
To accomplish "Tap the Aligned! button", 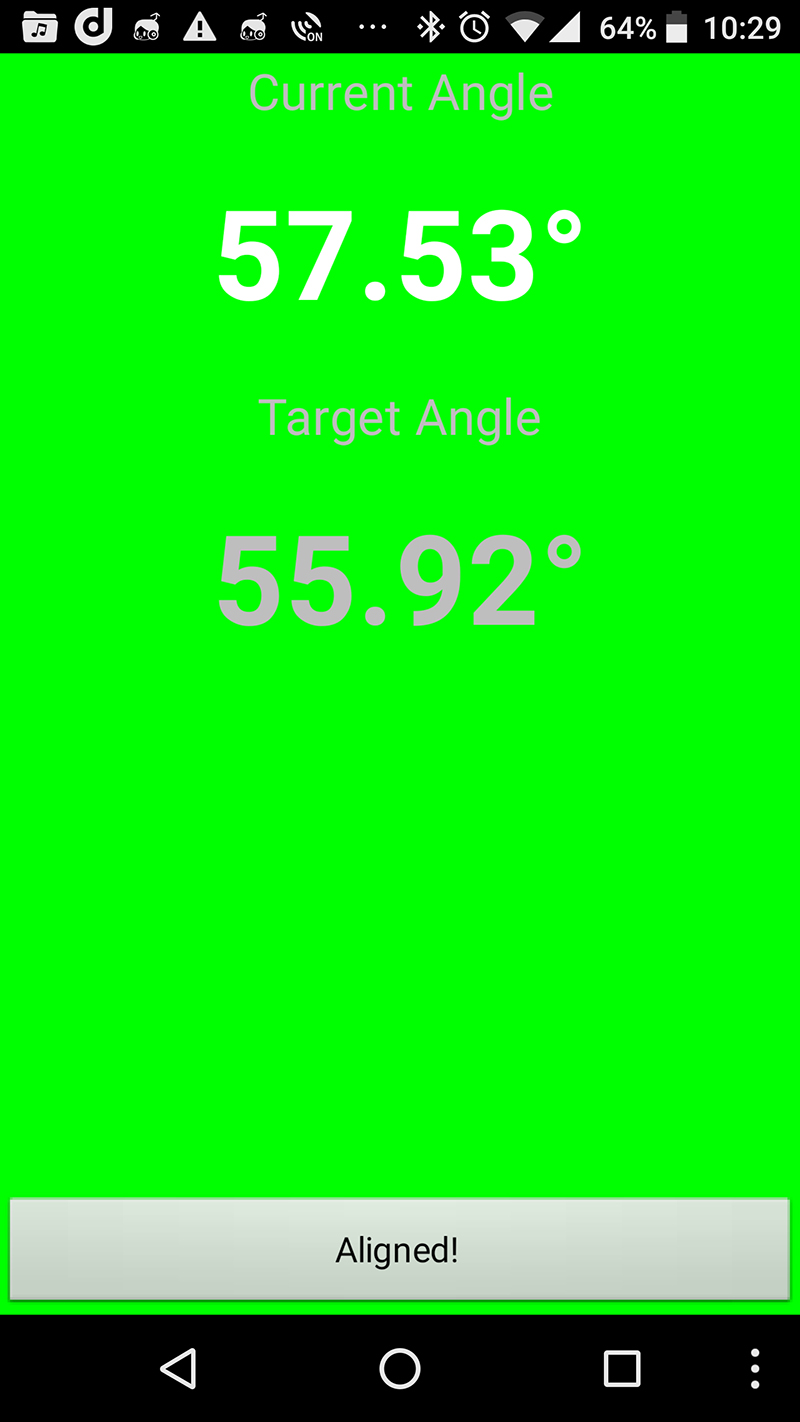I will point(399,1250).
